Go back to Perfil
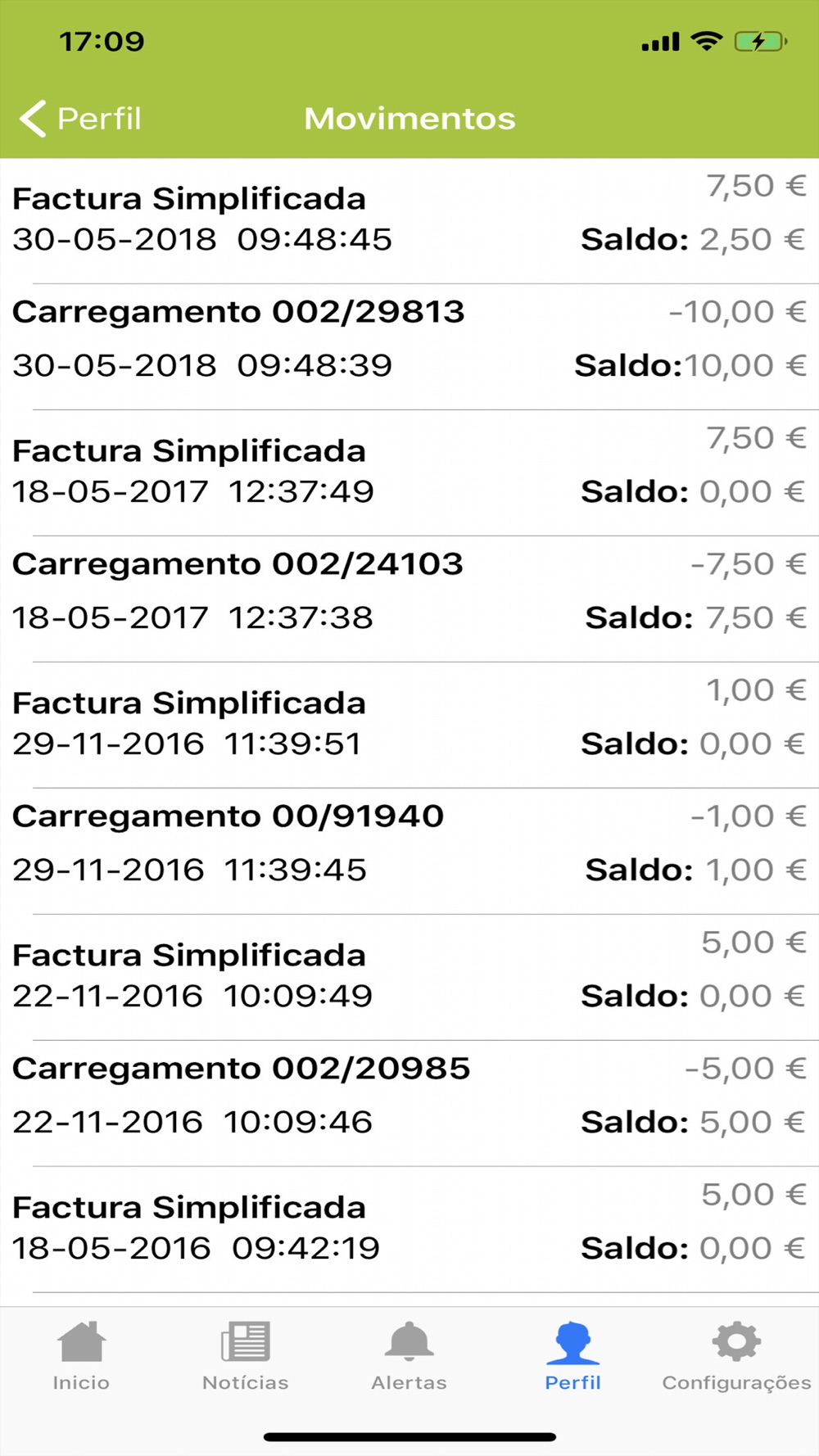This screenshot has height=1456, width=819. 80,119
